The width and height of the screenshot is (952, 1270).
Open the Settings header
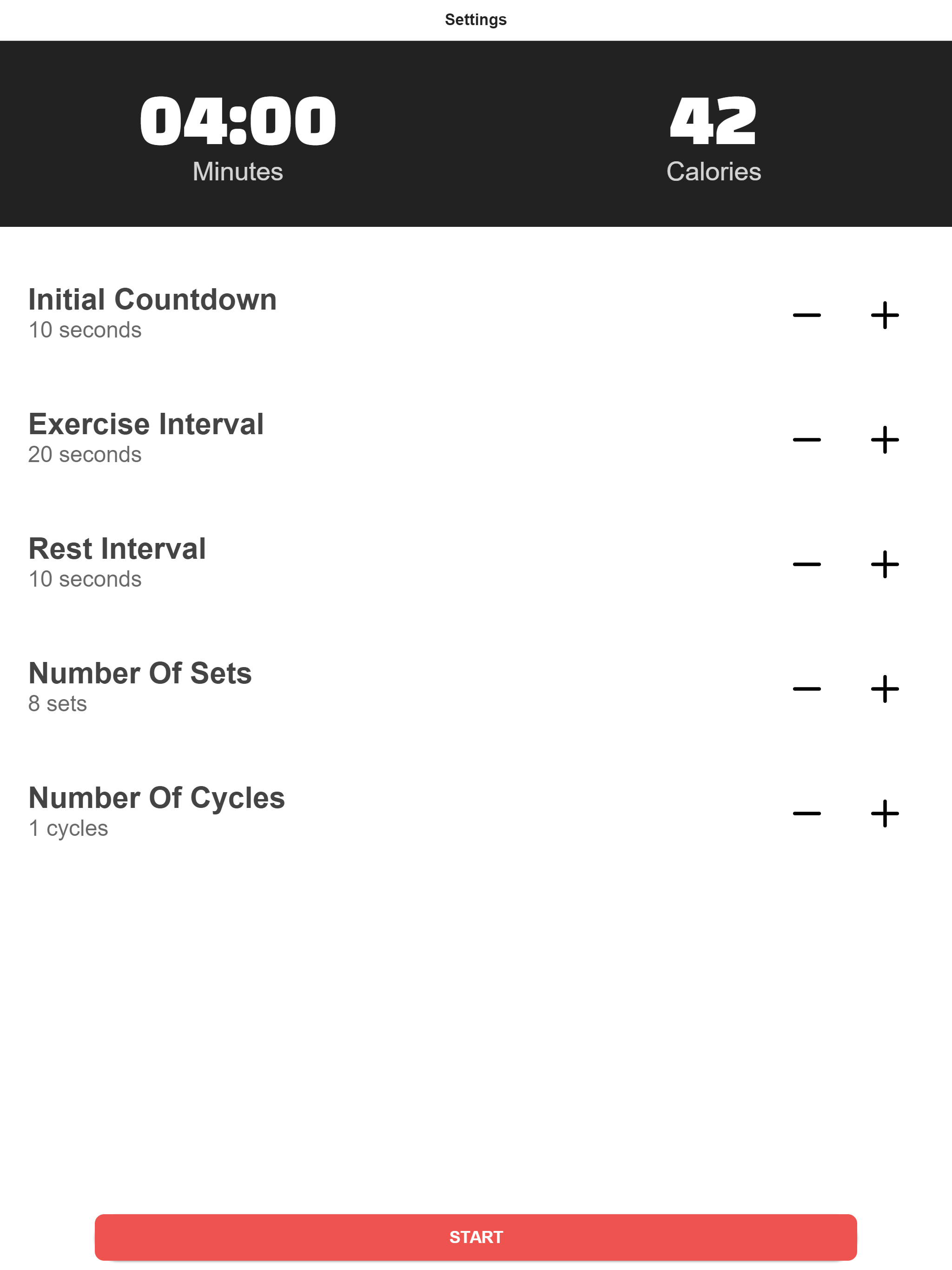[476, 19]
